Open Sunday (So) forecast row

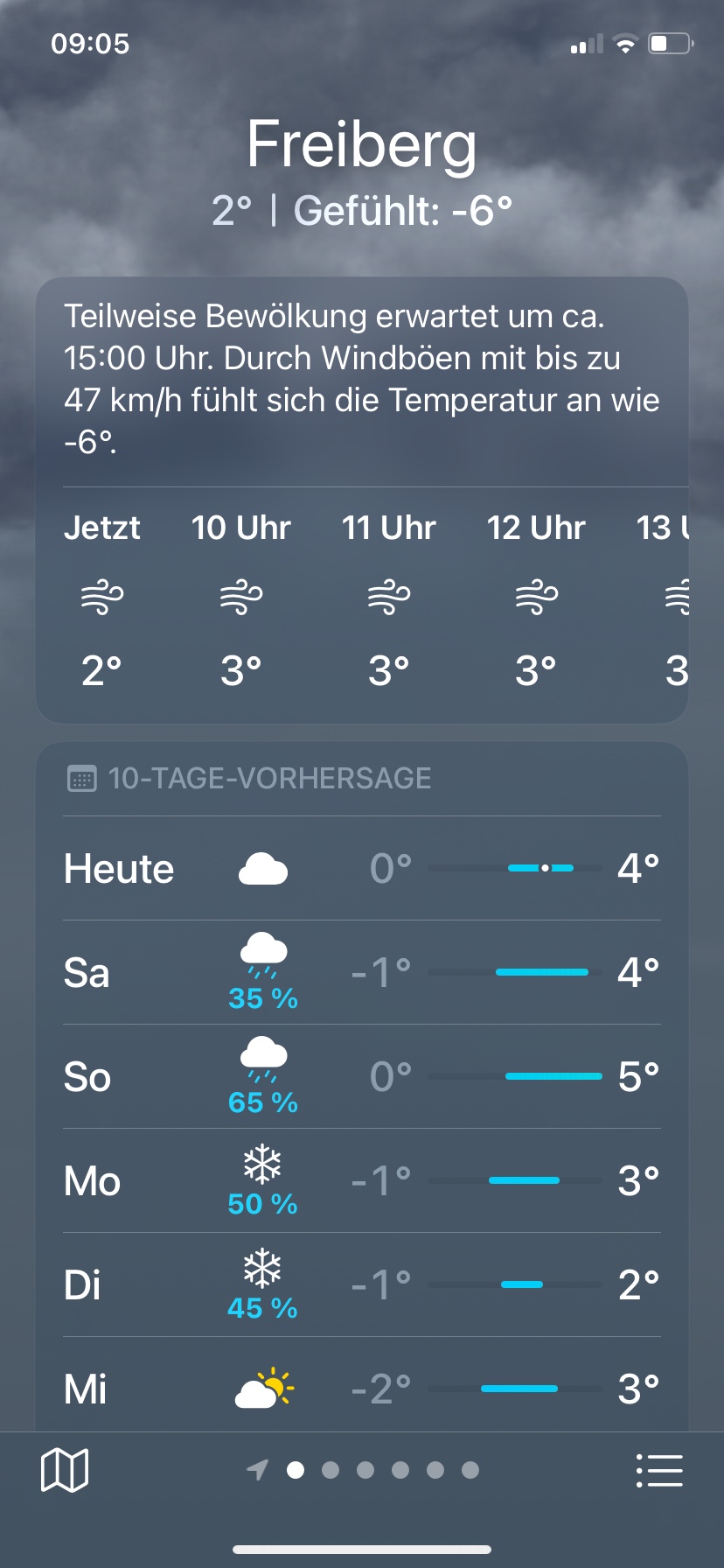[361, 1076]
